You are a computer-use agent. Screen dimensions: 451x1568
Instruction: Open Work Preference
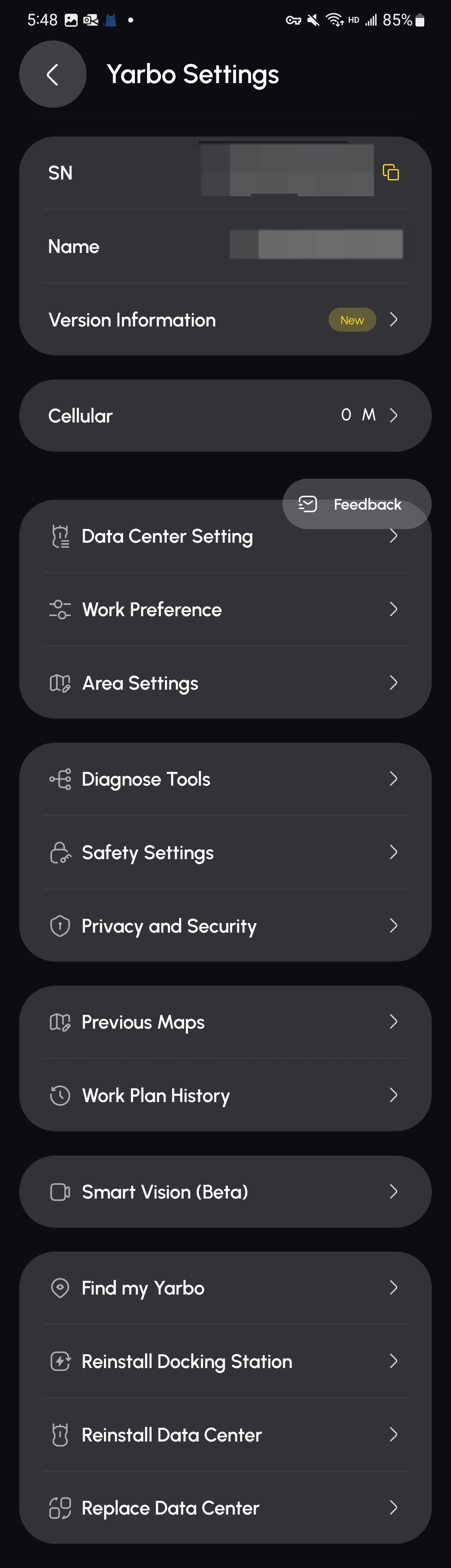[x=225, y=609]
